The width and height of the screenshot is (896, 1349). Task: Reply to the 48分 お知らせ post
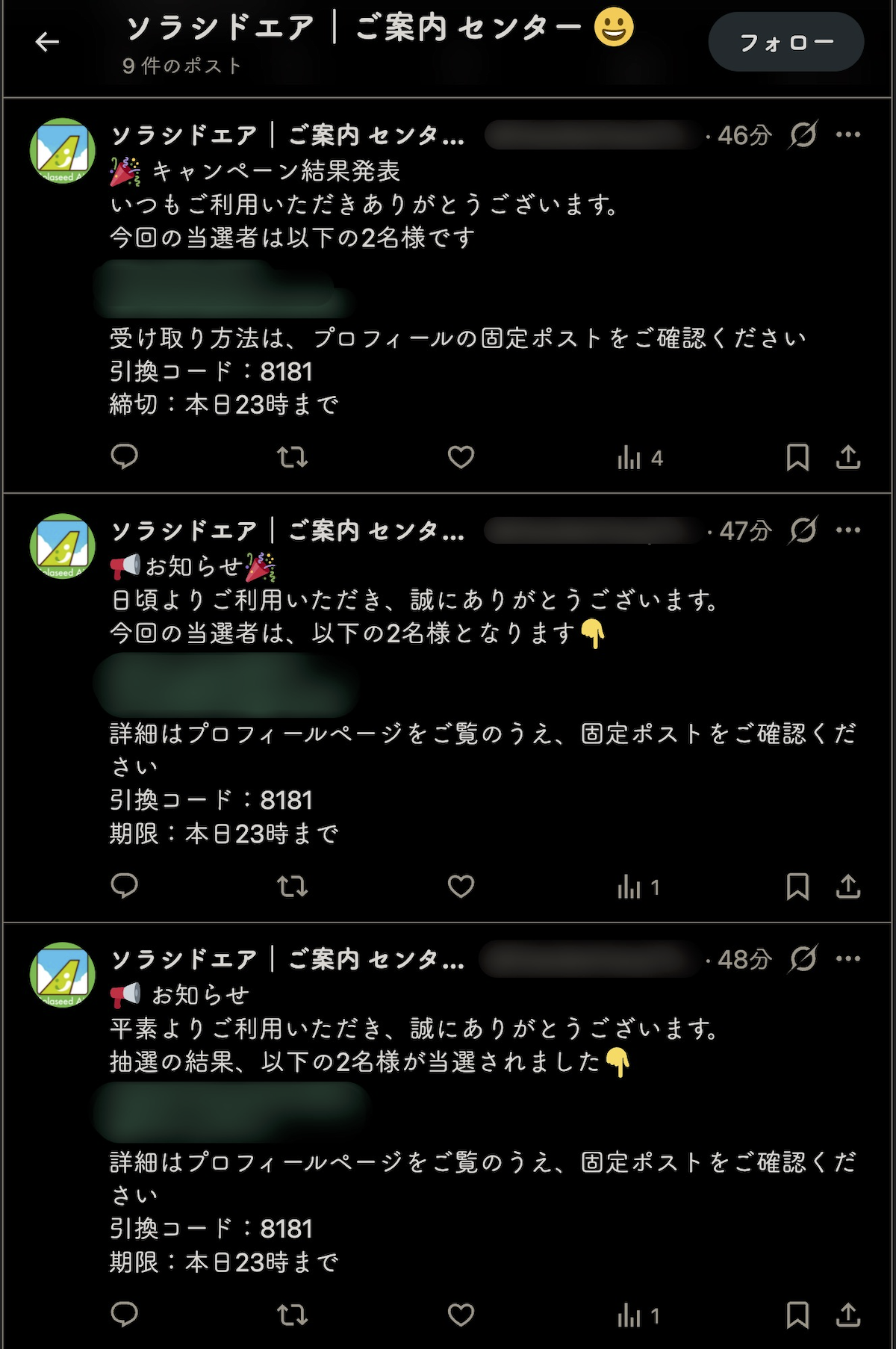coord(124,1315)
